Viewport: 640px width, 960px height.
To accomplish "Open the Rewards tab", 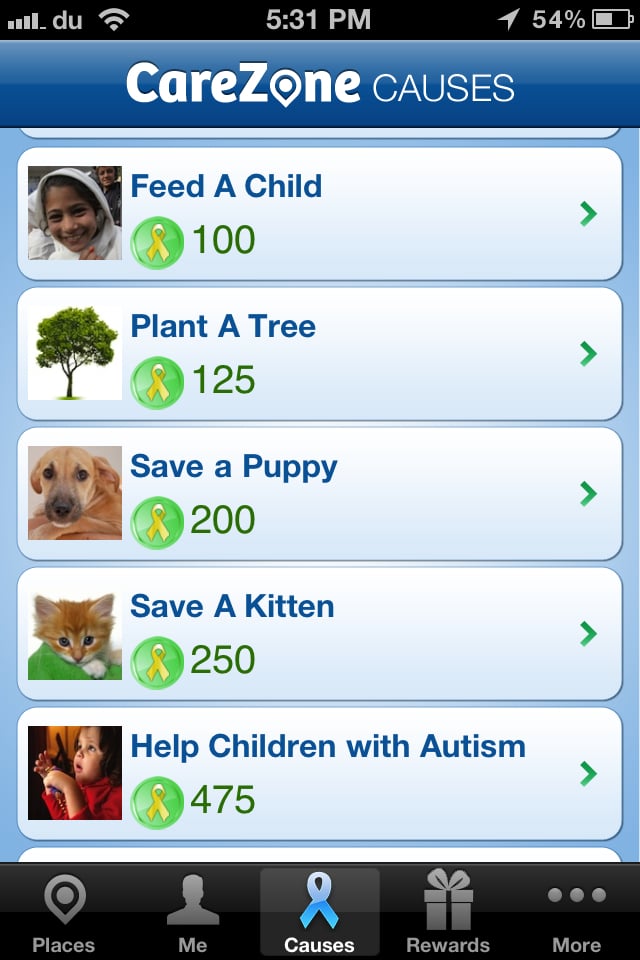I will point(448,912).
